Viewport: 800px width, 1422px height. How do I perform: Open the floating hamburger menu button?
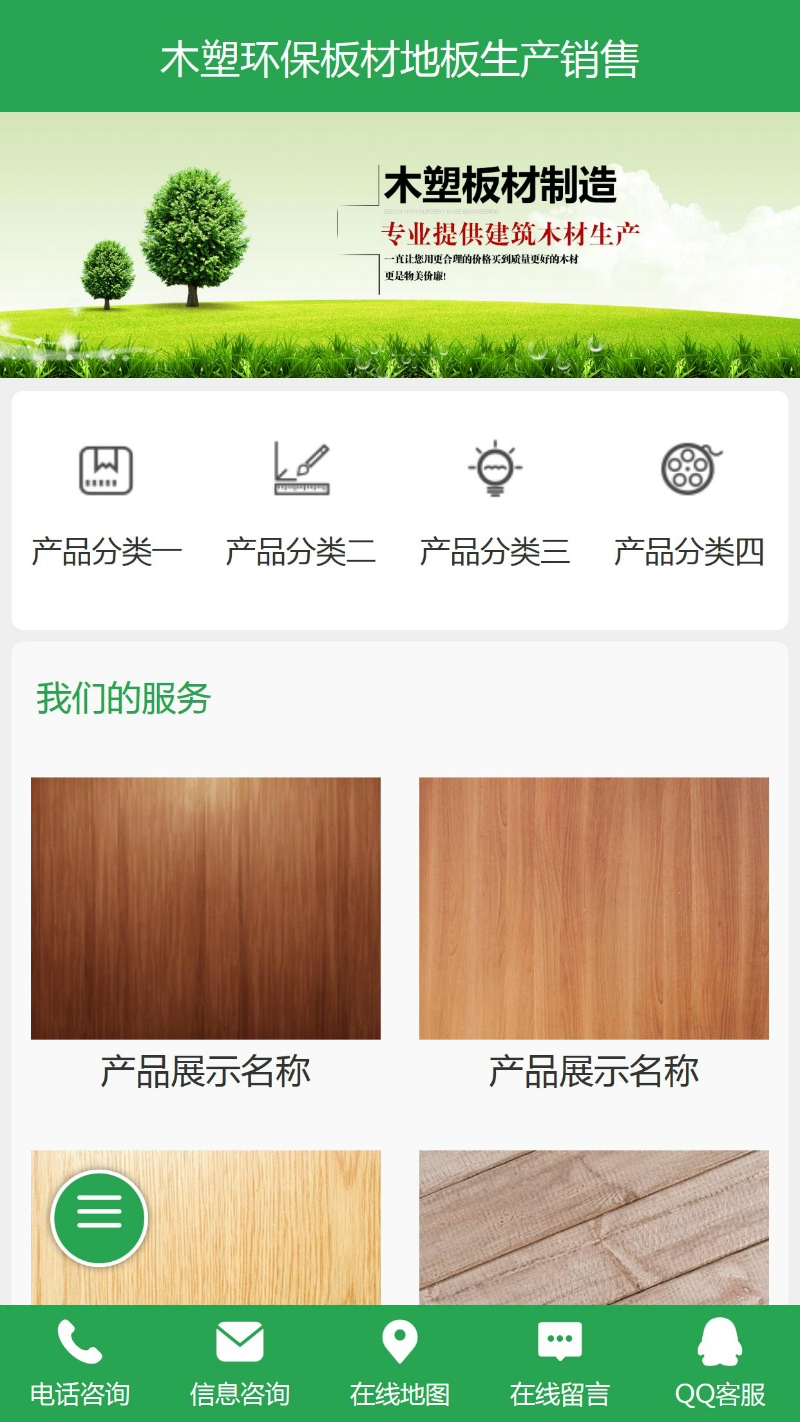coord(99,1218)
